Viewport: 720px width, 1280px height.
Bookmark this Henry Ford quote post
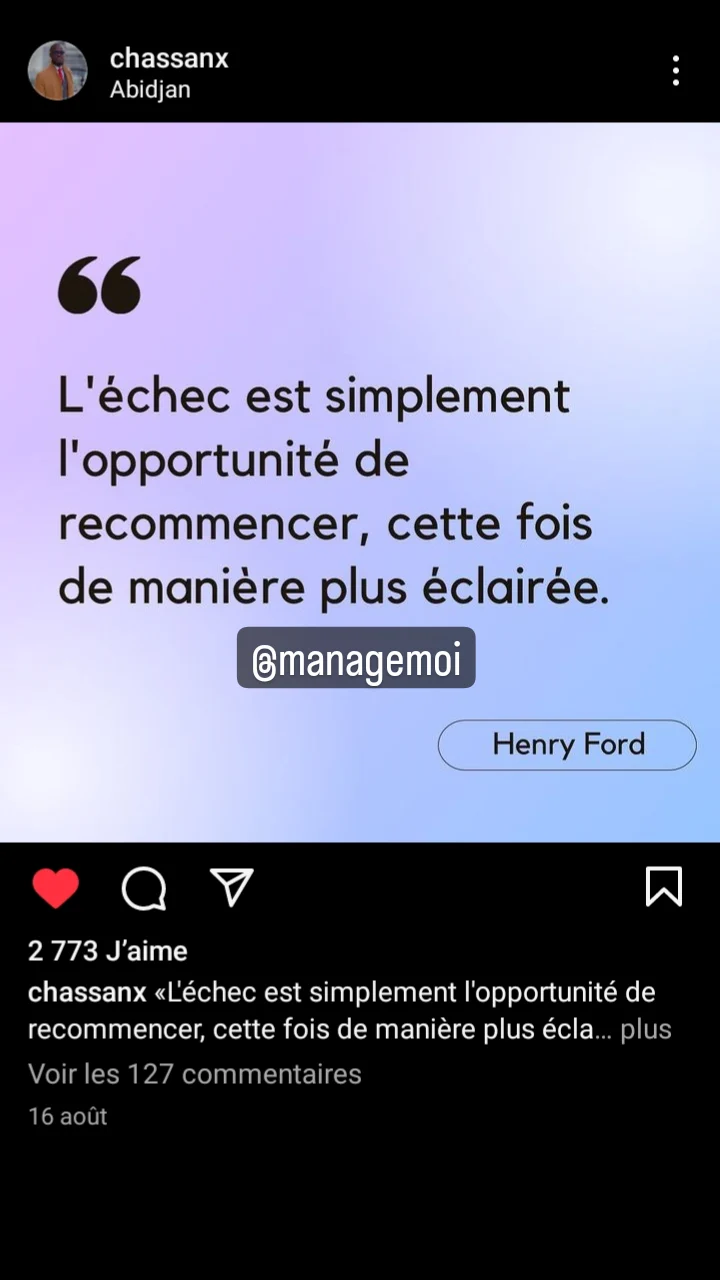click(x=664, y=887)
